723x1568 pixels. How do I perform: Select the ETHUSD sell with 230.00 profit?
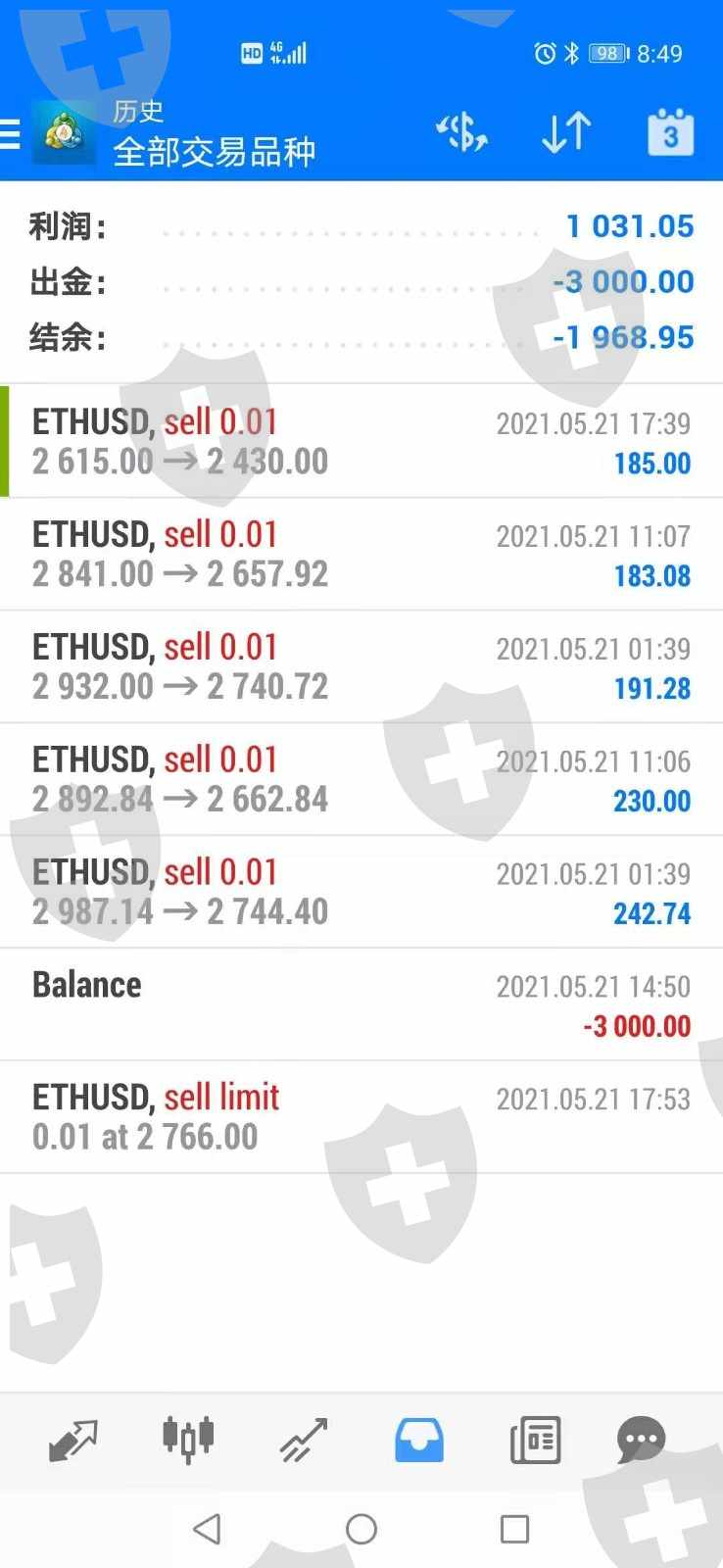click(x=361, y=780)
